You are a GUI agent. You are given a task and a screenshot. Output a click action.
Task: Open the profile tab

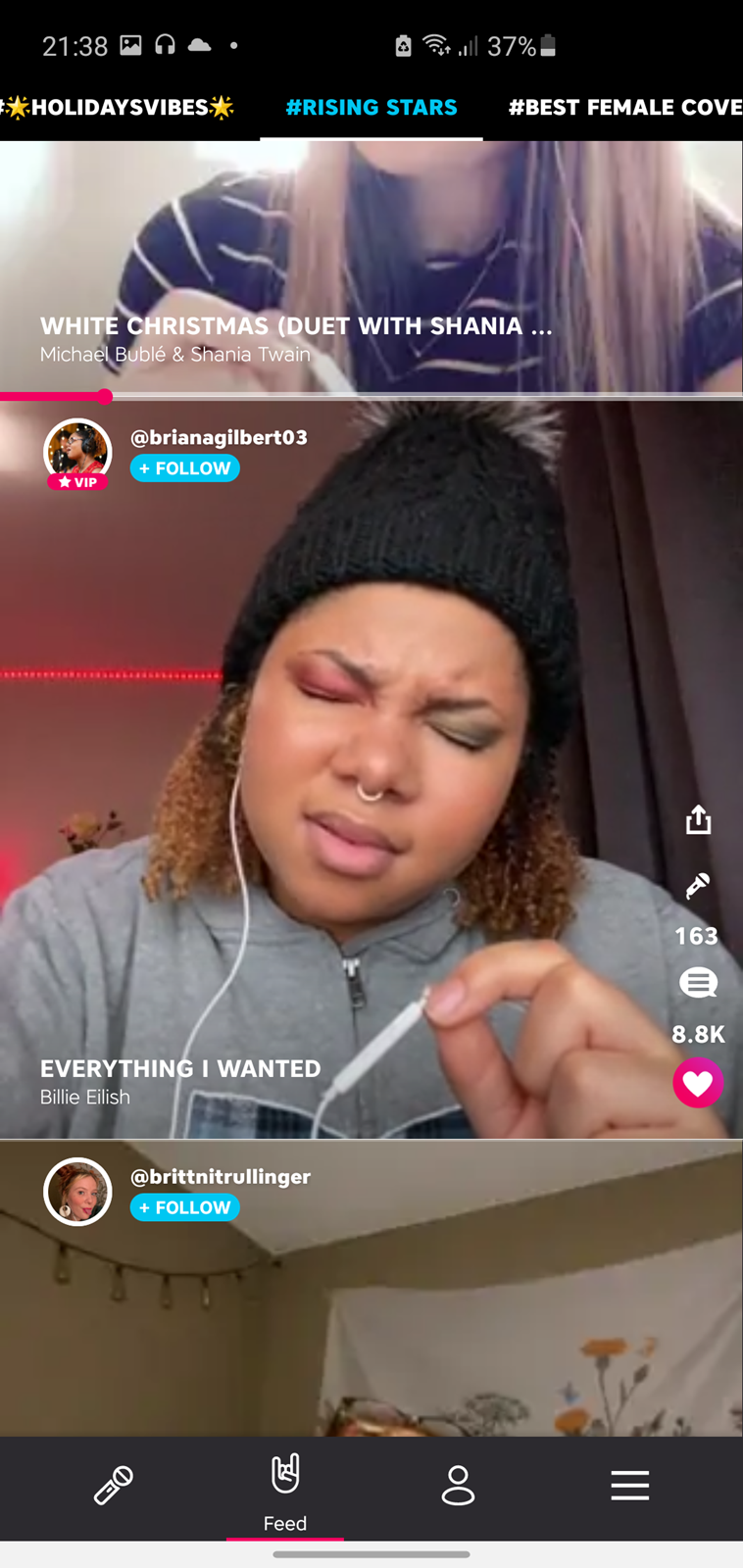[458, 1486]
